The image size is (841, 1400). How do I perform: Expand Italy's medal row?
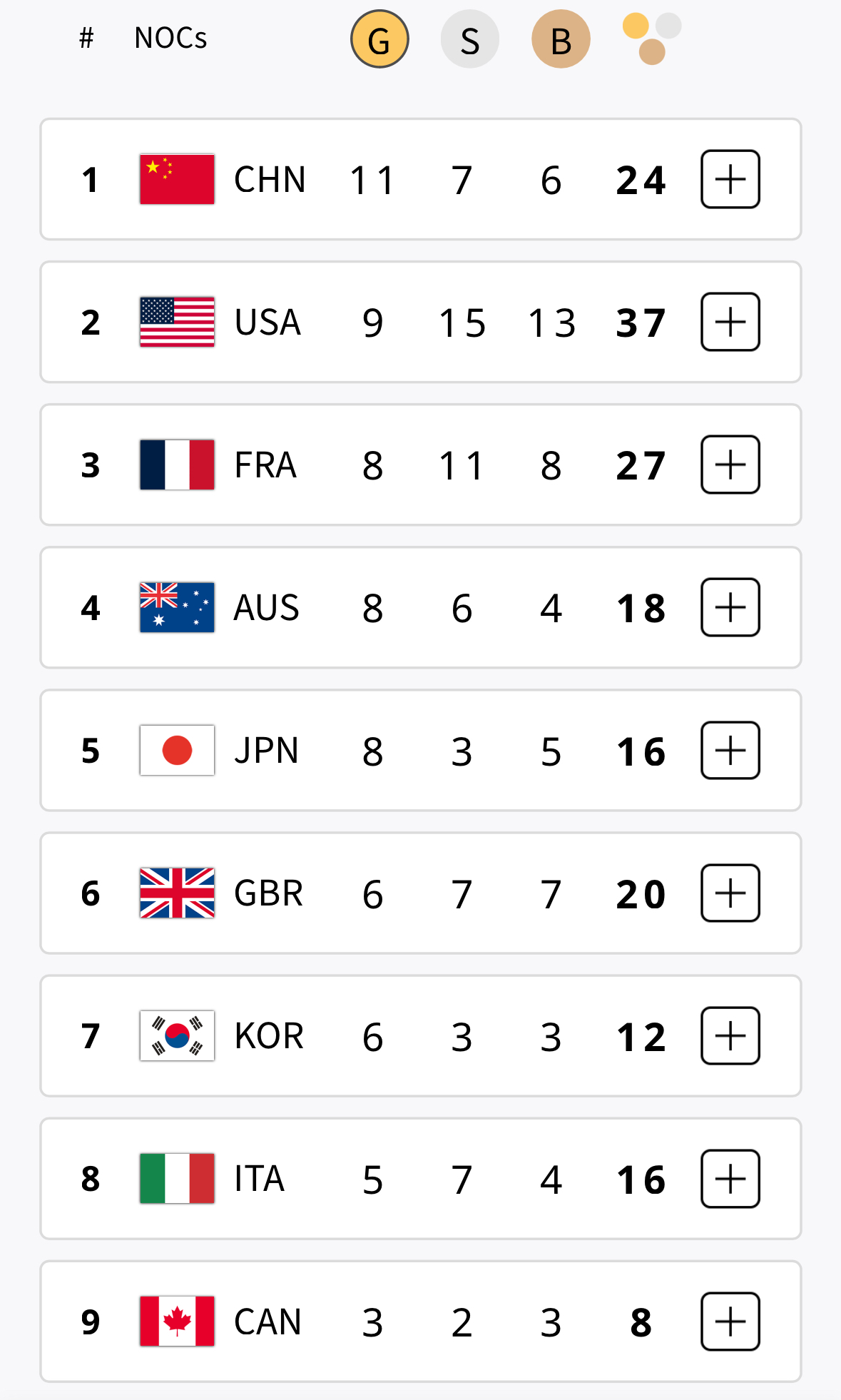tap(730, 1178)
